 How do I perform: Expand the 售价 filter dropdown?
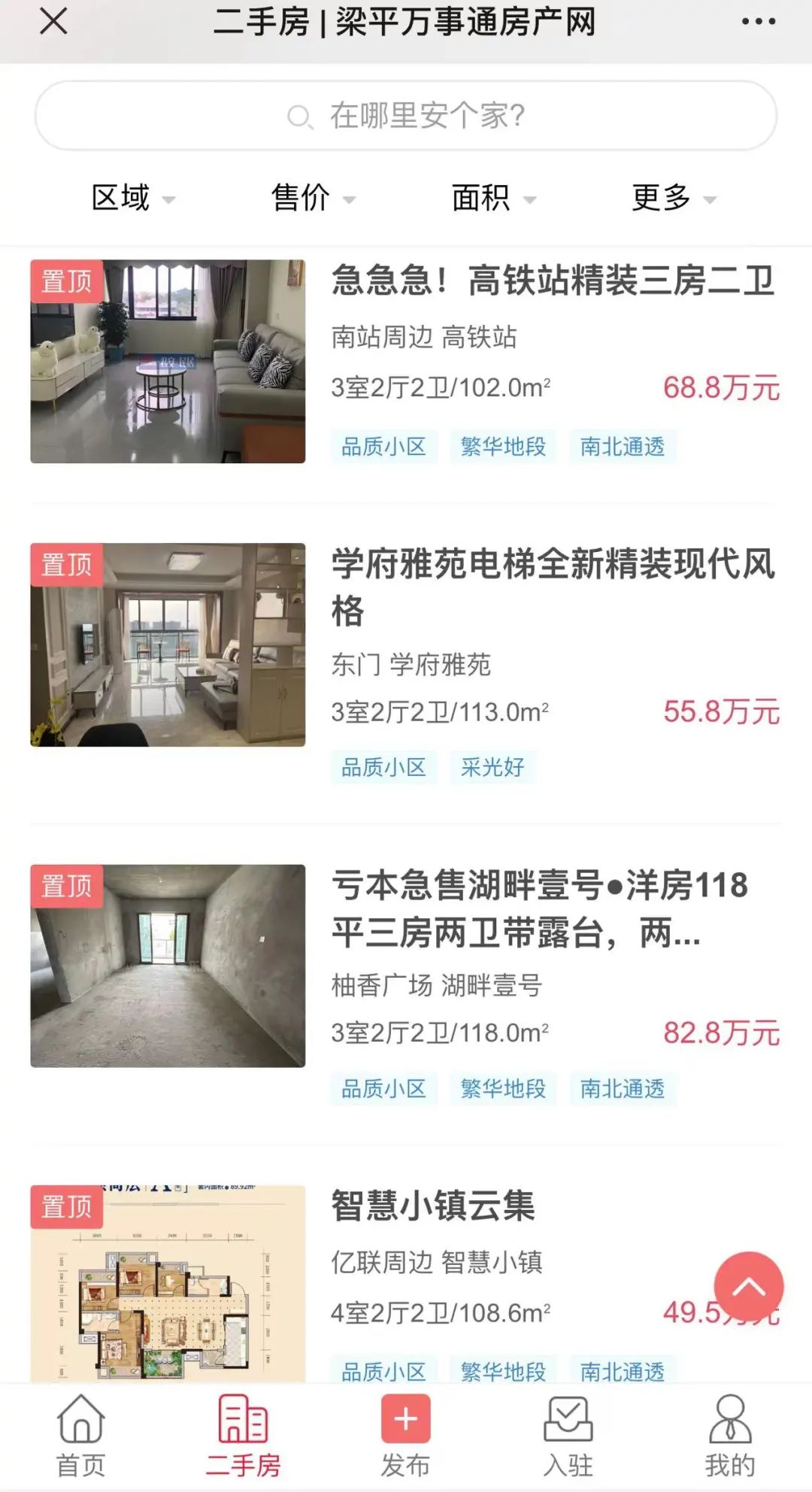point(313,199)
